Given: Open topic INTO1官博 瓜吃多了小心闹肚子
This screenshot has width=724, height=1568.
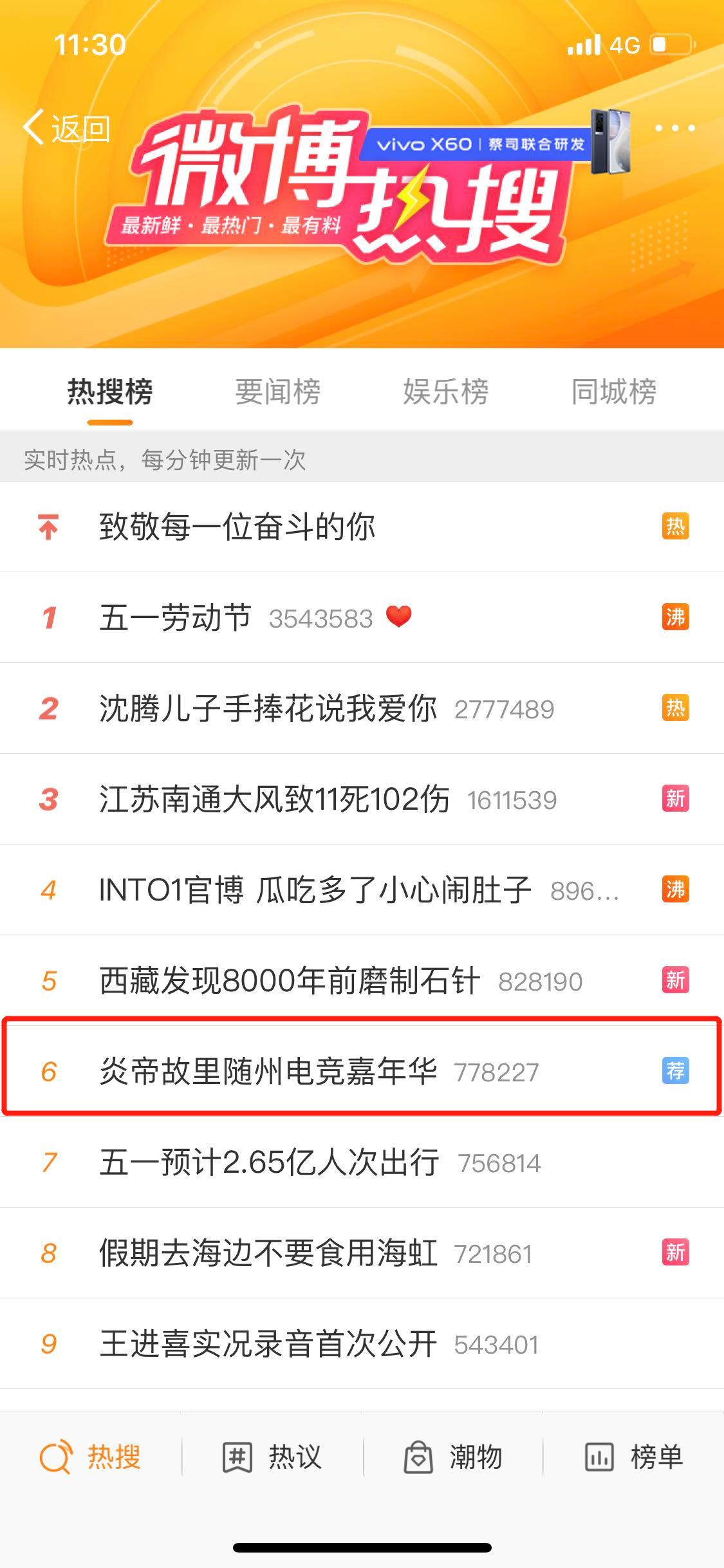Looking at the screenshot, I should click(315, 890).
